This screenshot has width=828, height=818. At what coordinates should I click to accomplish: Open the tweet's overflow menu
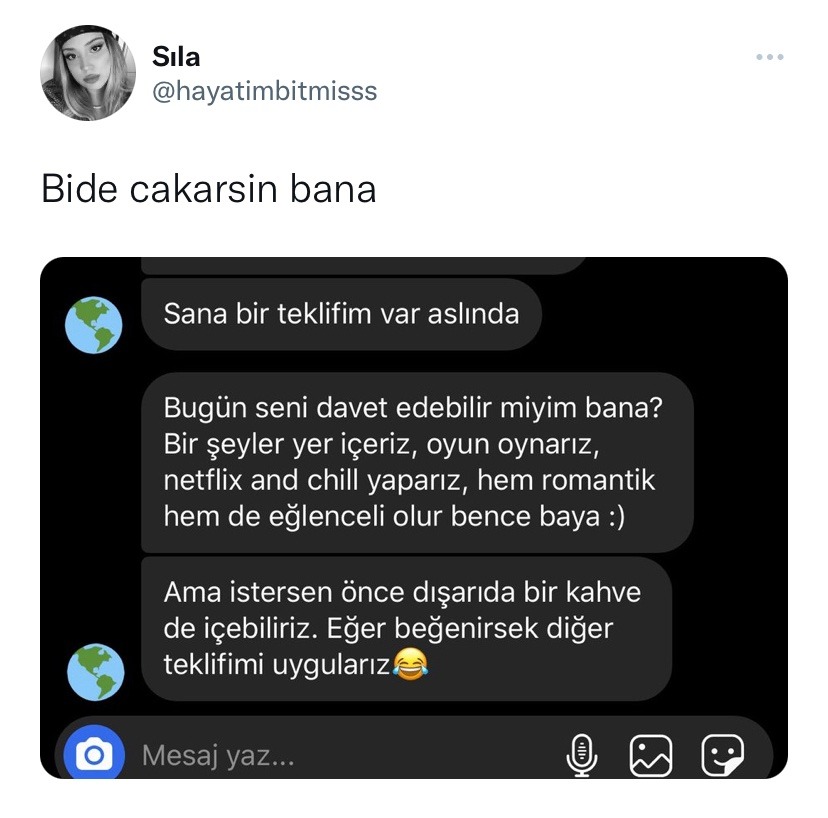(x=769, y=57)
